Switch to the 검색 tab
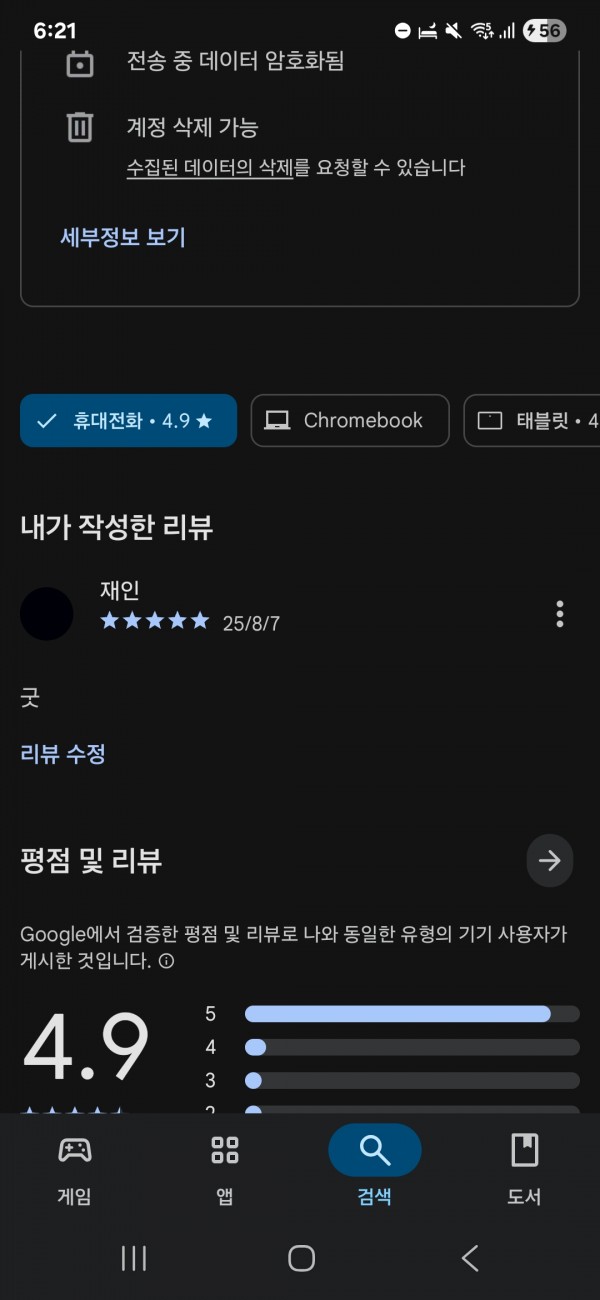This screenshot has width=600, height=1300. tap(375, 1166)
